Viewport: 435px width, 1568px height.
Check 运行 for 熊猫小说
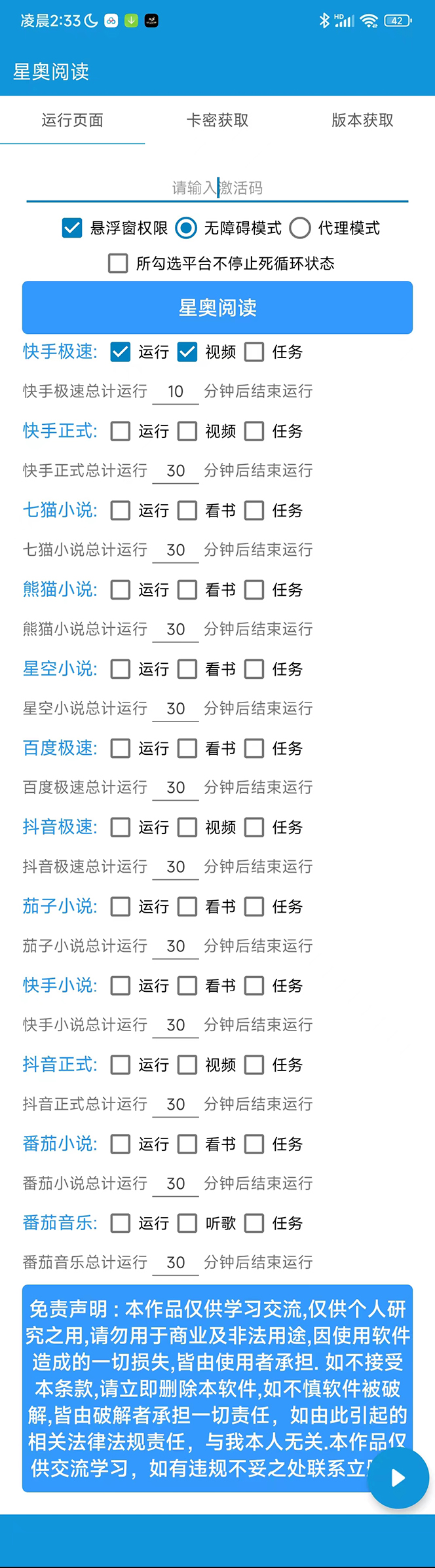click(121, 589)
